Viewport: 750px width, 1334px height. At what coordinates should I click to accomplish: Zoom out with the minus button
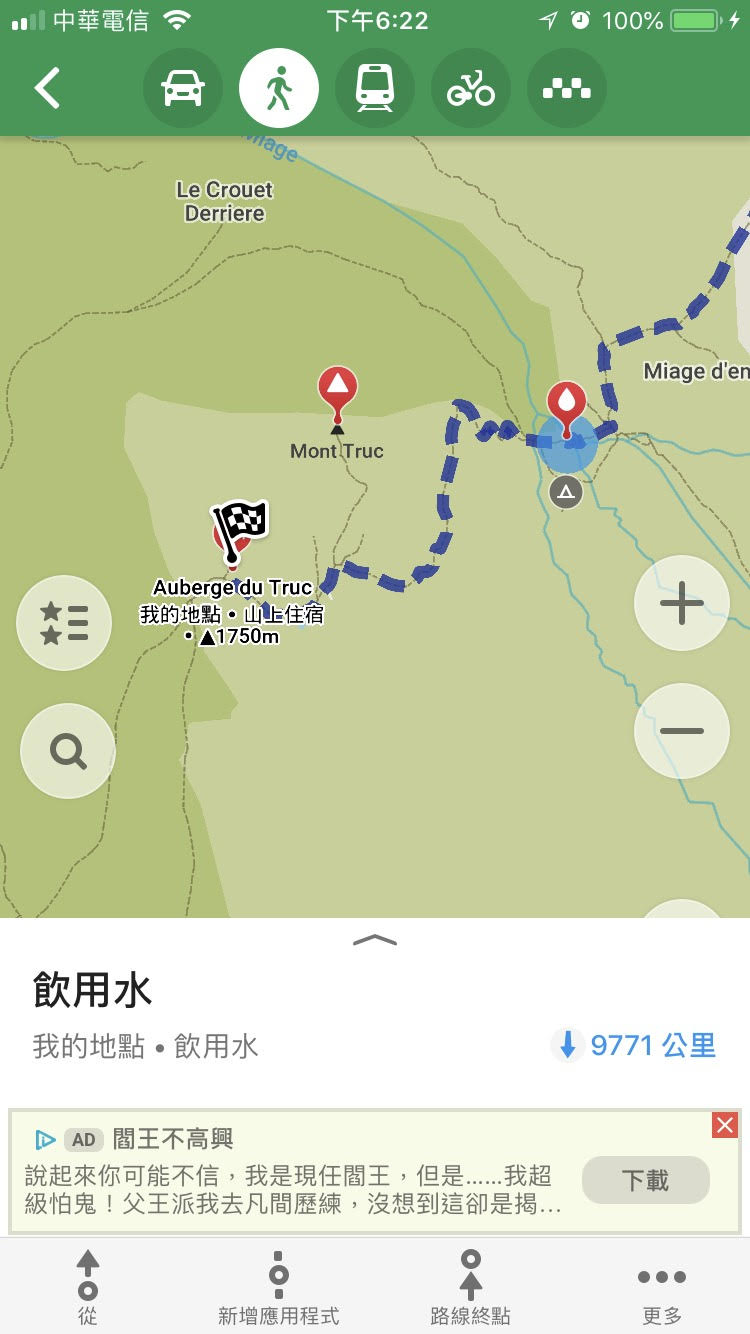(x=682, y=731)
